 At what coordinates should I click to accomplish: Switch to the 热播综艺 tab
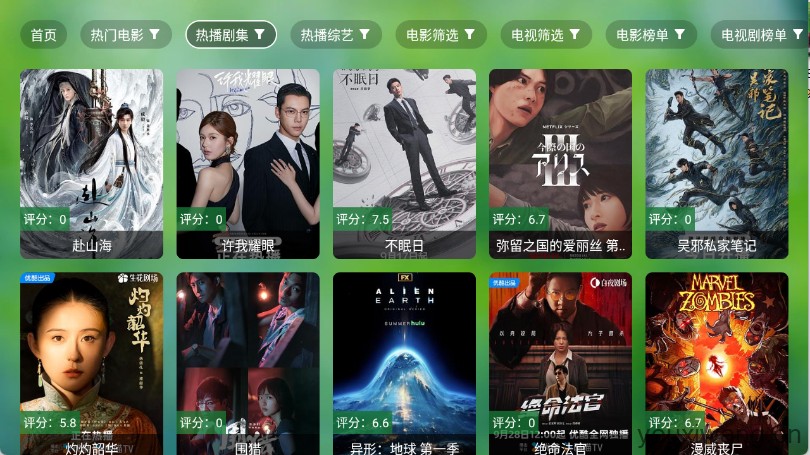335,35
